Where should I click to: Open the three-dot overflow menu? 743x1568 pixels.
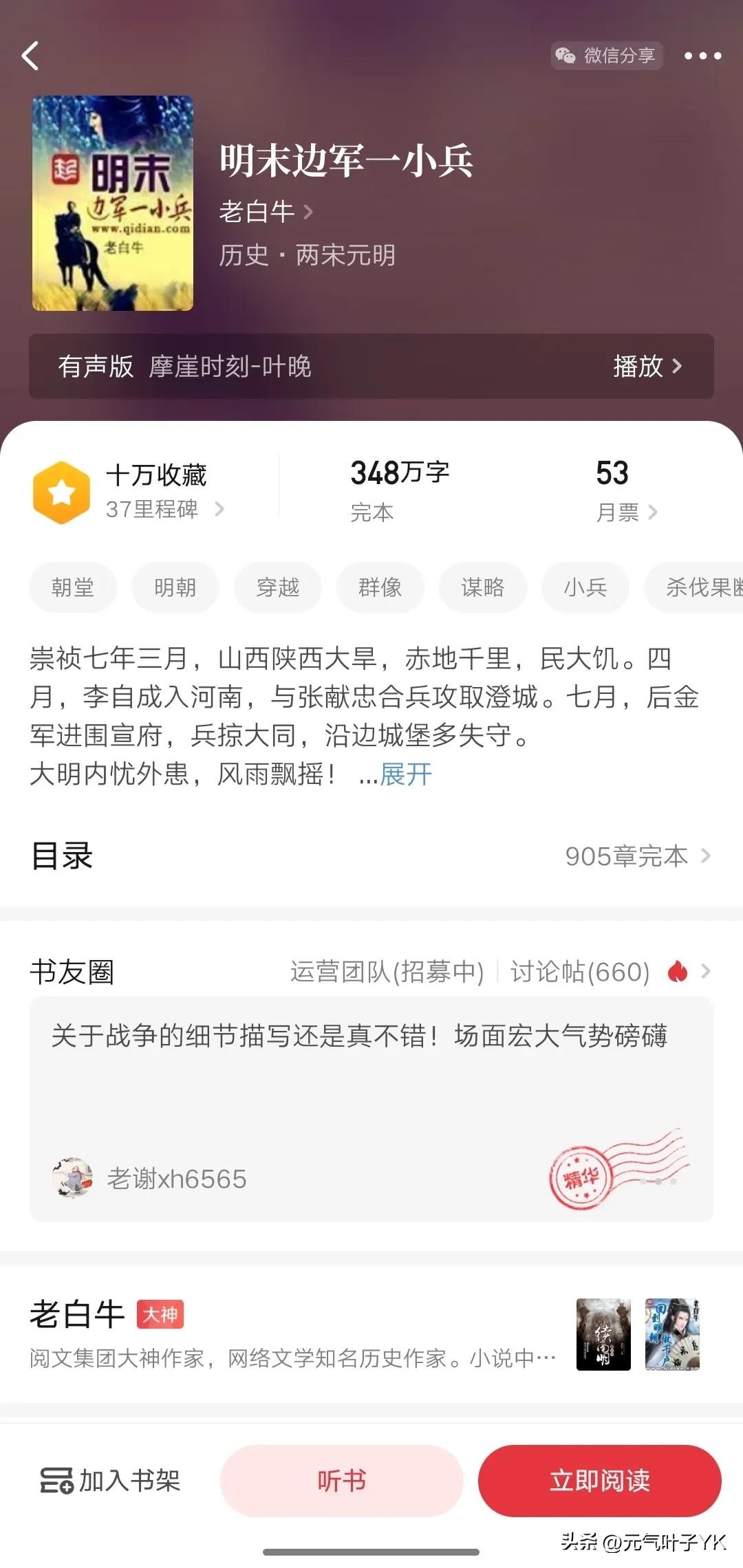pyautogui.click(x=702, y=56)
